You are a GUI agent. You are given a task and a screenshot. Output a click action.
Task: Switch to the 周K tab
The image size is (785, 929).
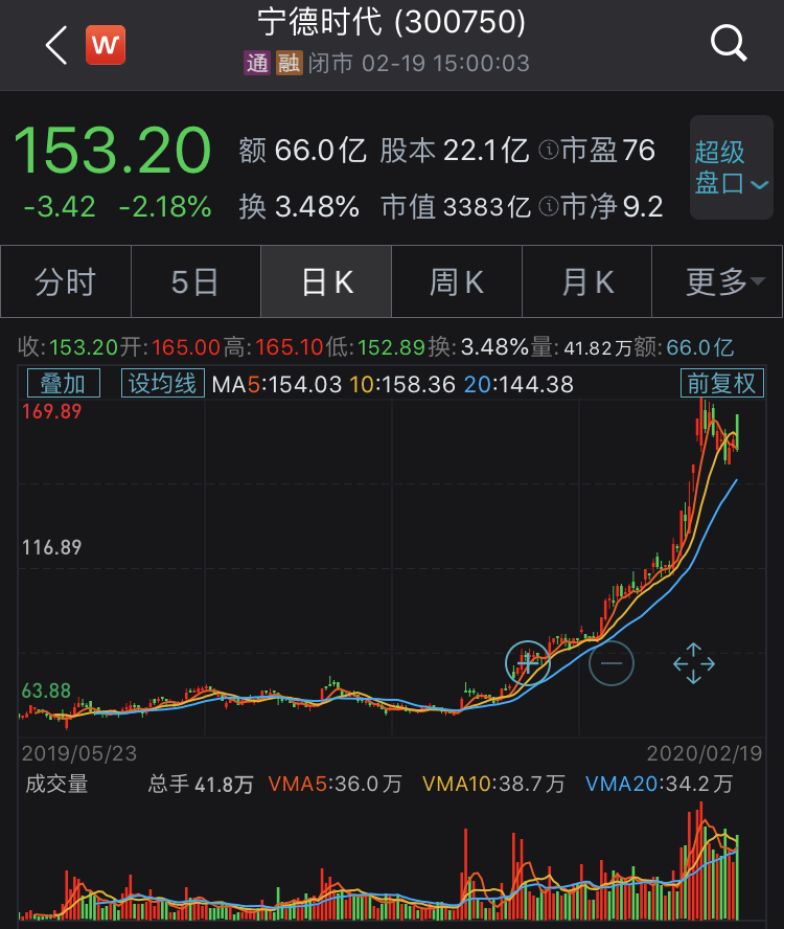(456, 282)
